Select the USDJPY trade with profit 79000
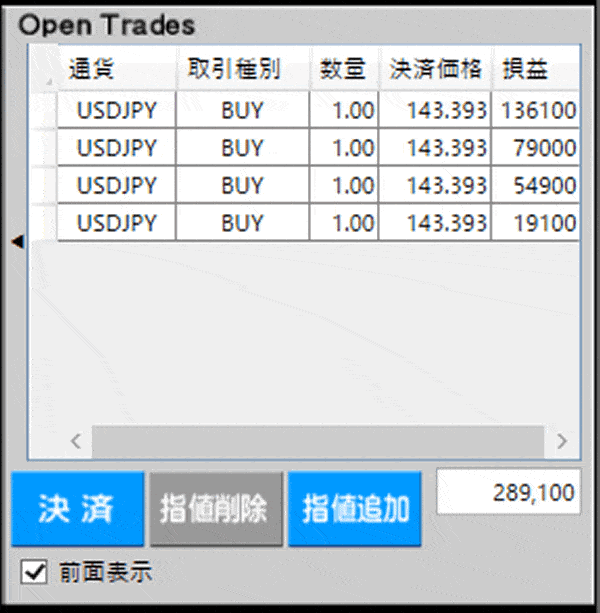 point(117,147)
